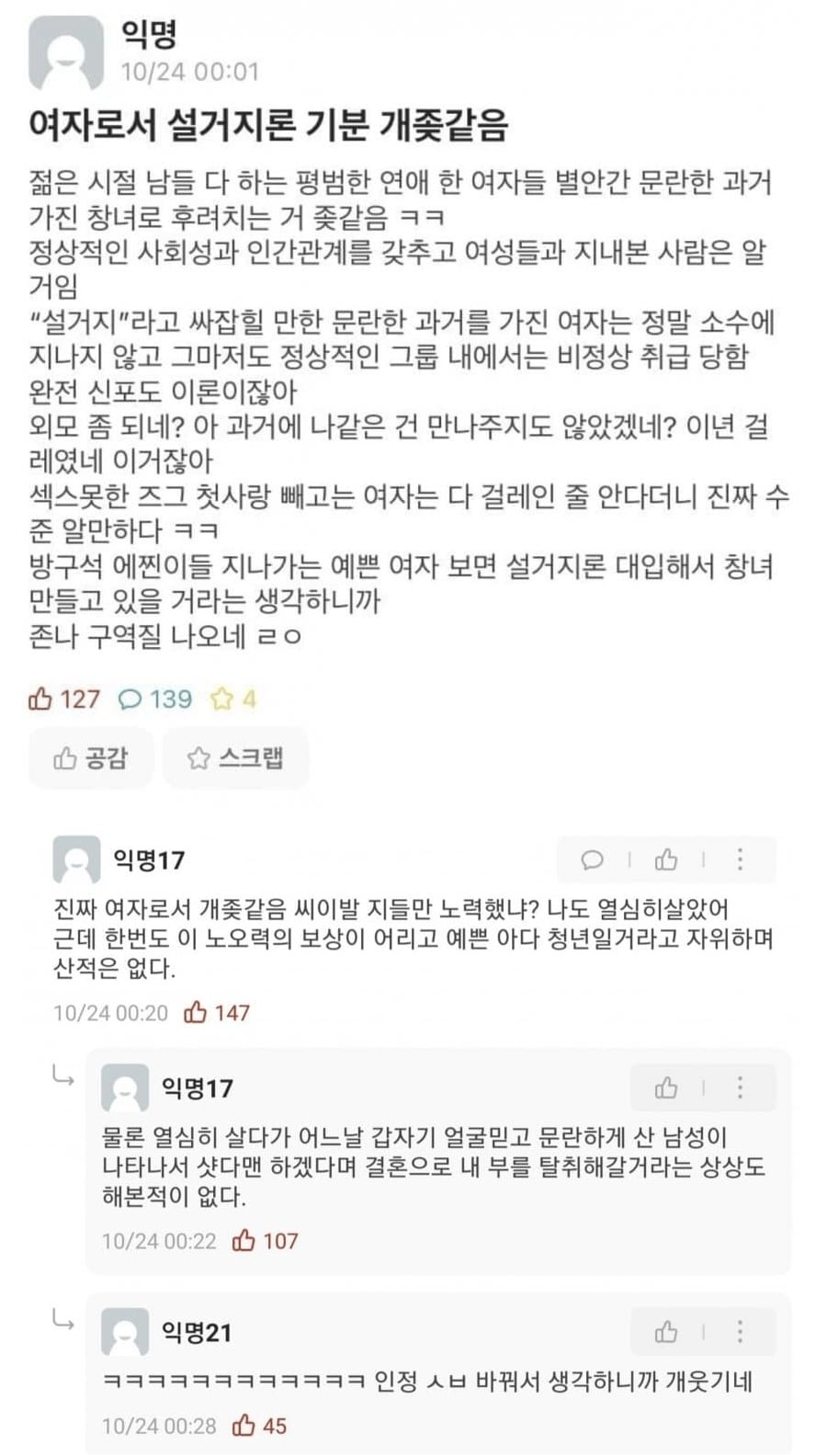827x1456 pixels.
Task: Open overflow menu on 익명21's reply
Action: point(740,1331)
